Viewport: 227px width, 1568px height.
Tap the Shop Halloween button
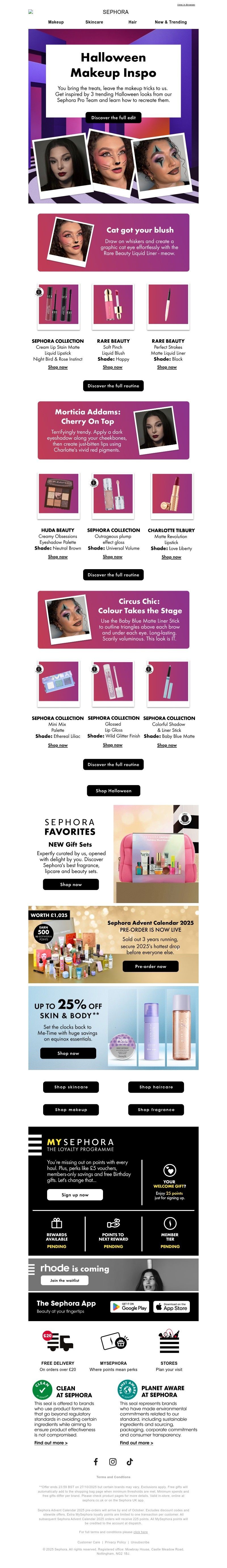[x=113, y=791]
